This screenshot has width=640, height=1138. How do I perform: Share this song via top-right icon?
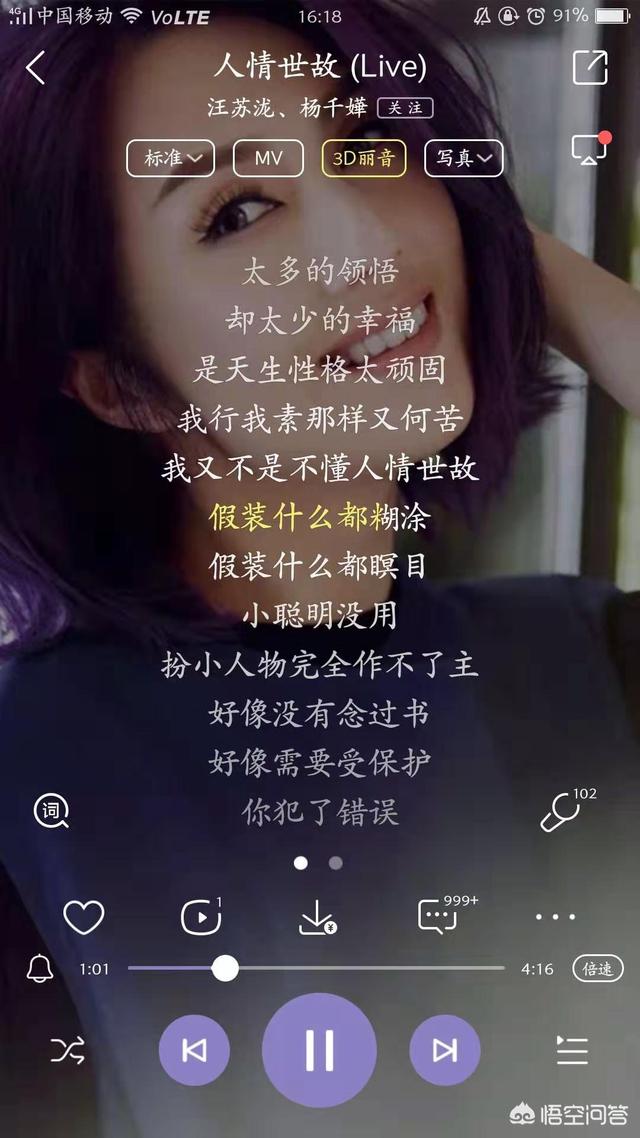tap(589, 67)
